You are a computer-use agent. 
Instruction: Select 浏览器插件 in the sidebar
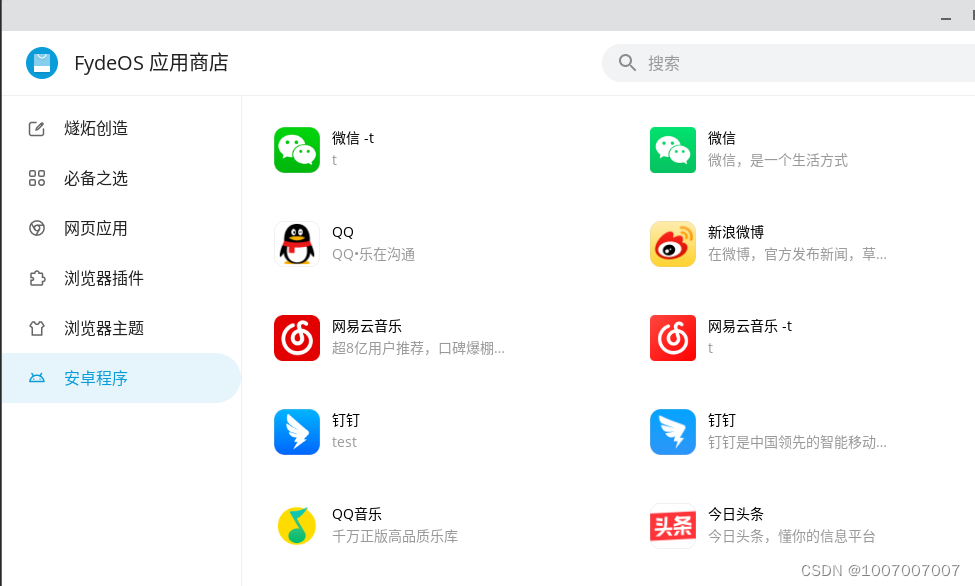click(104, 278)
